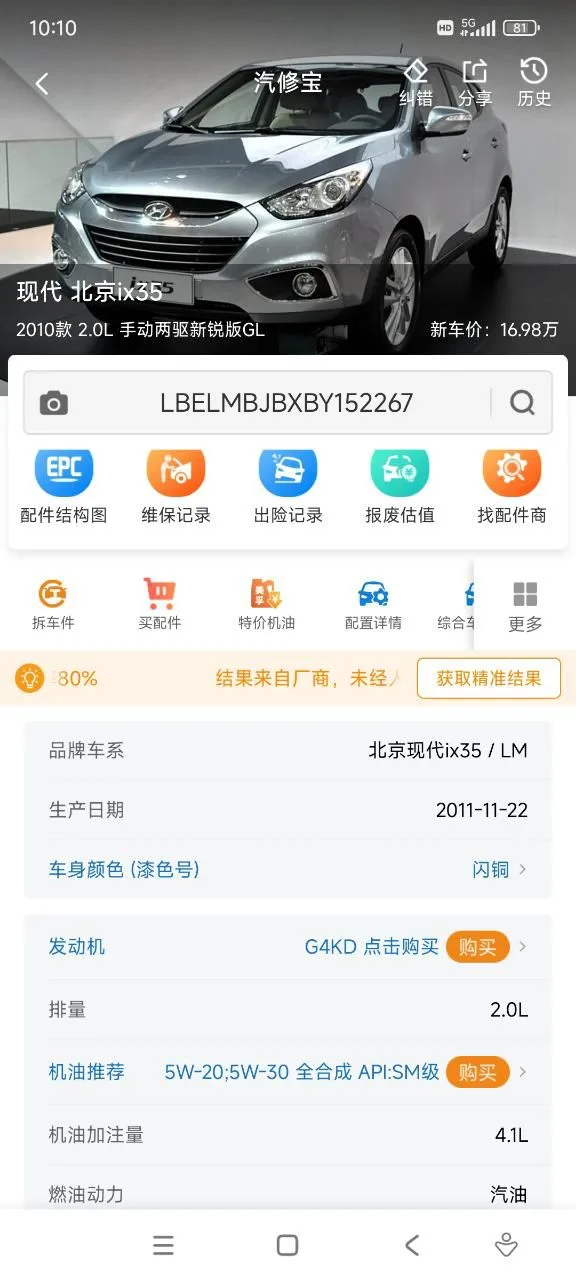Tap 更多 to show more tools

click(x=525, y=607)
